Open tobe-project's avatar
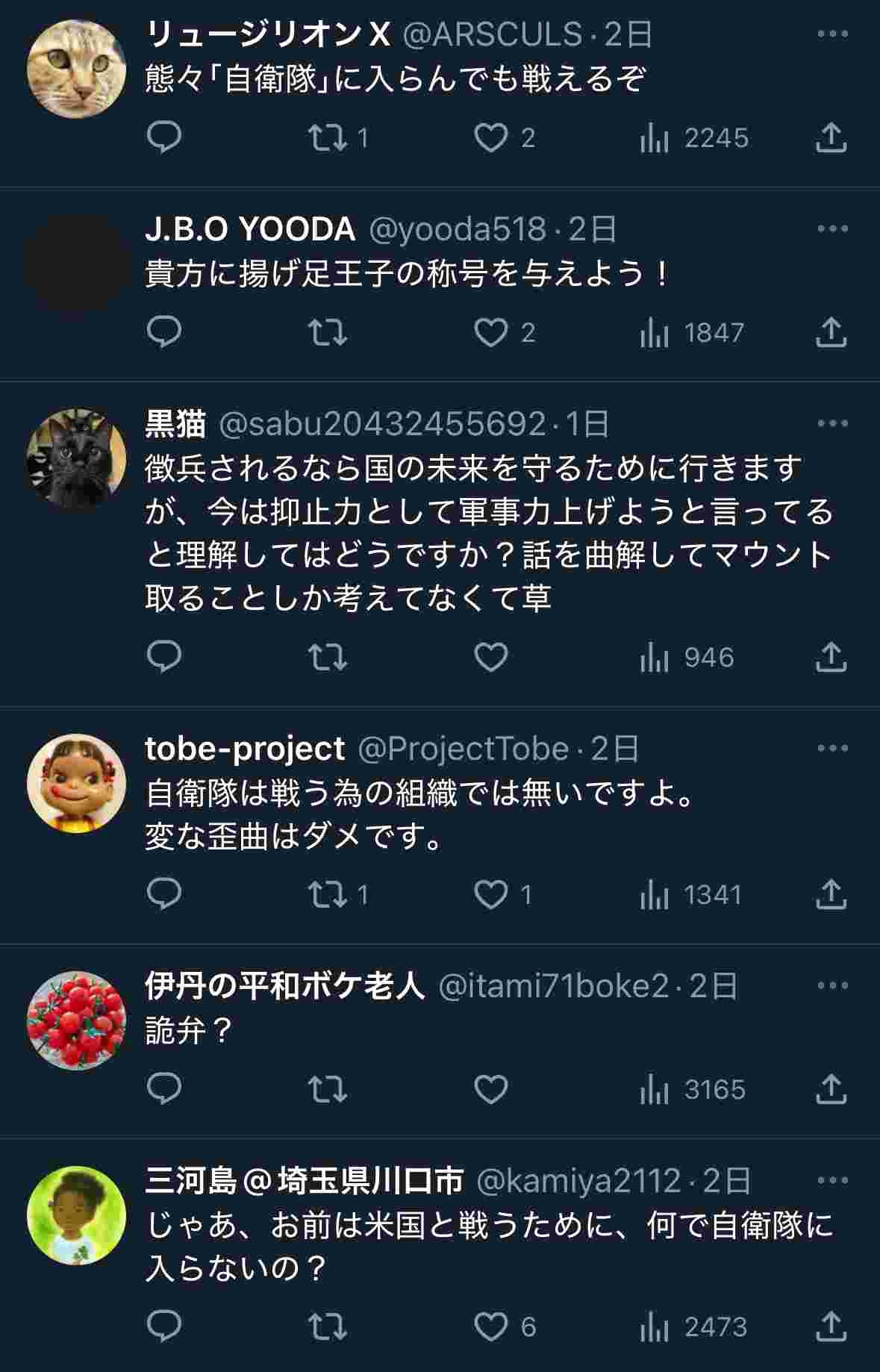The height and width of the screenshot is (1372, 880). click(76, 783)
